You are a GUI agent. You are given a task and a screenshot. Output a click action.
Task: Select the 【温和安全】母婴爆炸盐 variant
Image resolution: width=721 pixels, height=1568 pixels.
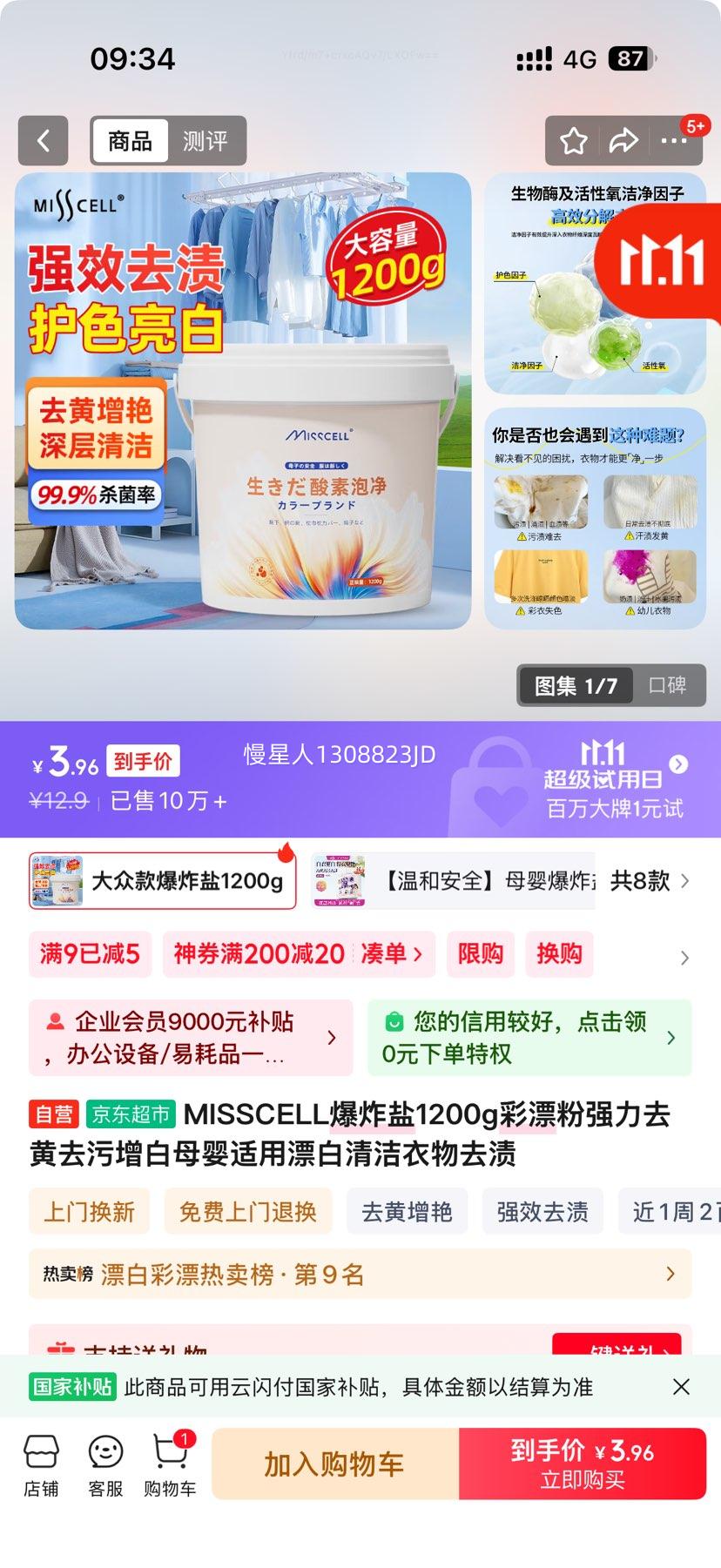click(x=453, y=881)
